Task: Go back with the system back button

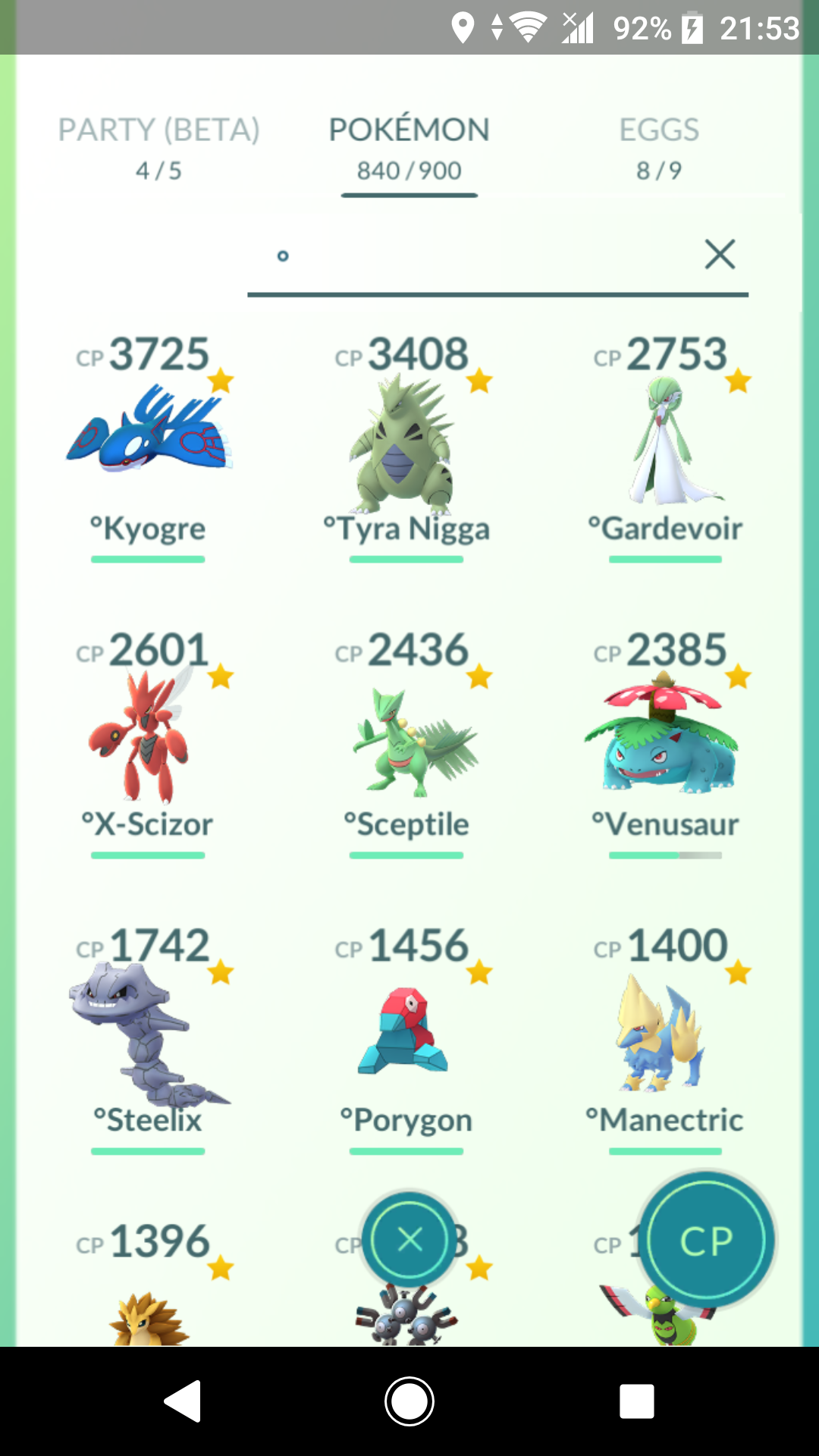Action: [x=183, y=1401]
